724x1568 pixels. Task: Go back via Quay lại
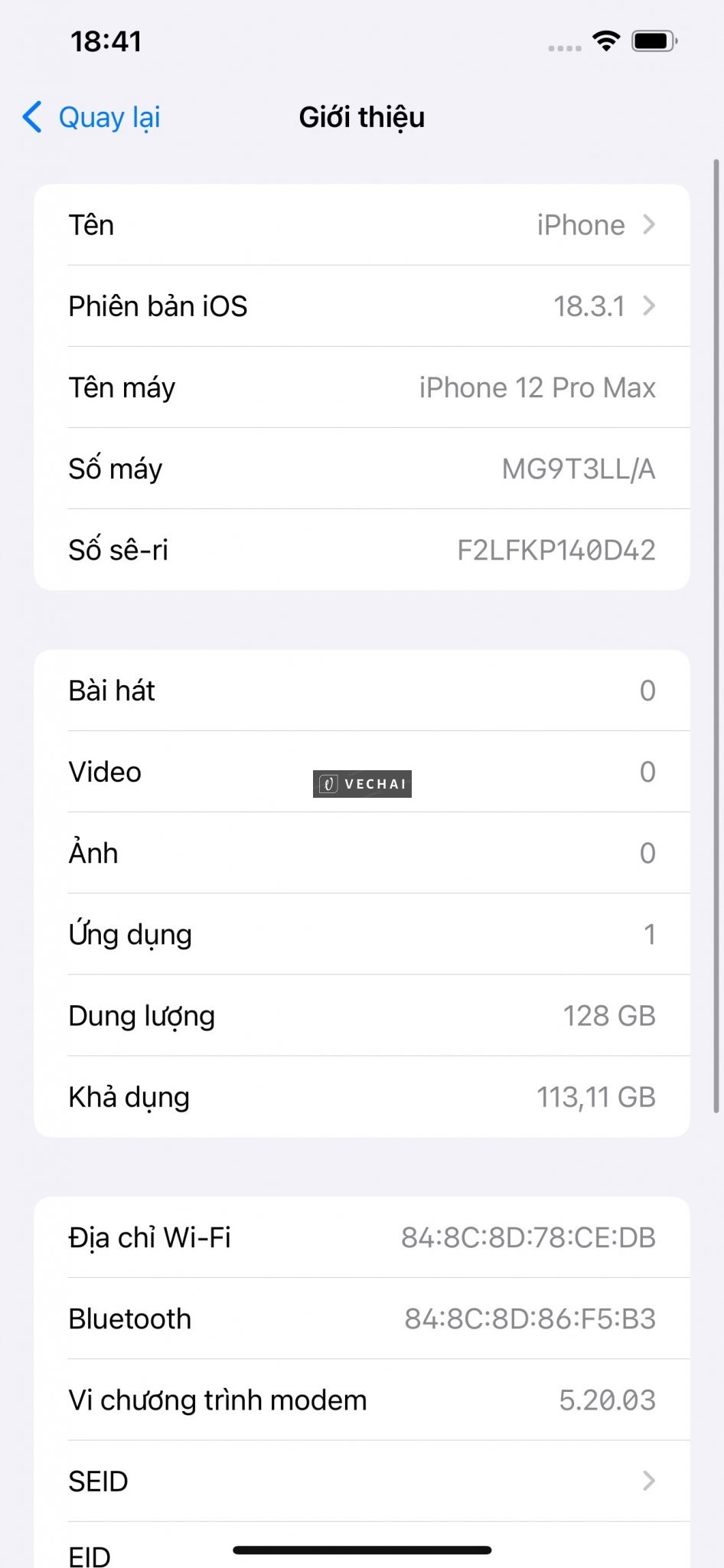tap(93, 117)
